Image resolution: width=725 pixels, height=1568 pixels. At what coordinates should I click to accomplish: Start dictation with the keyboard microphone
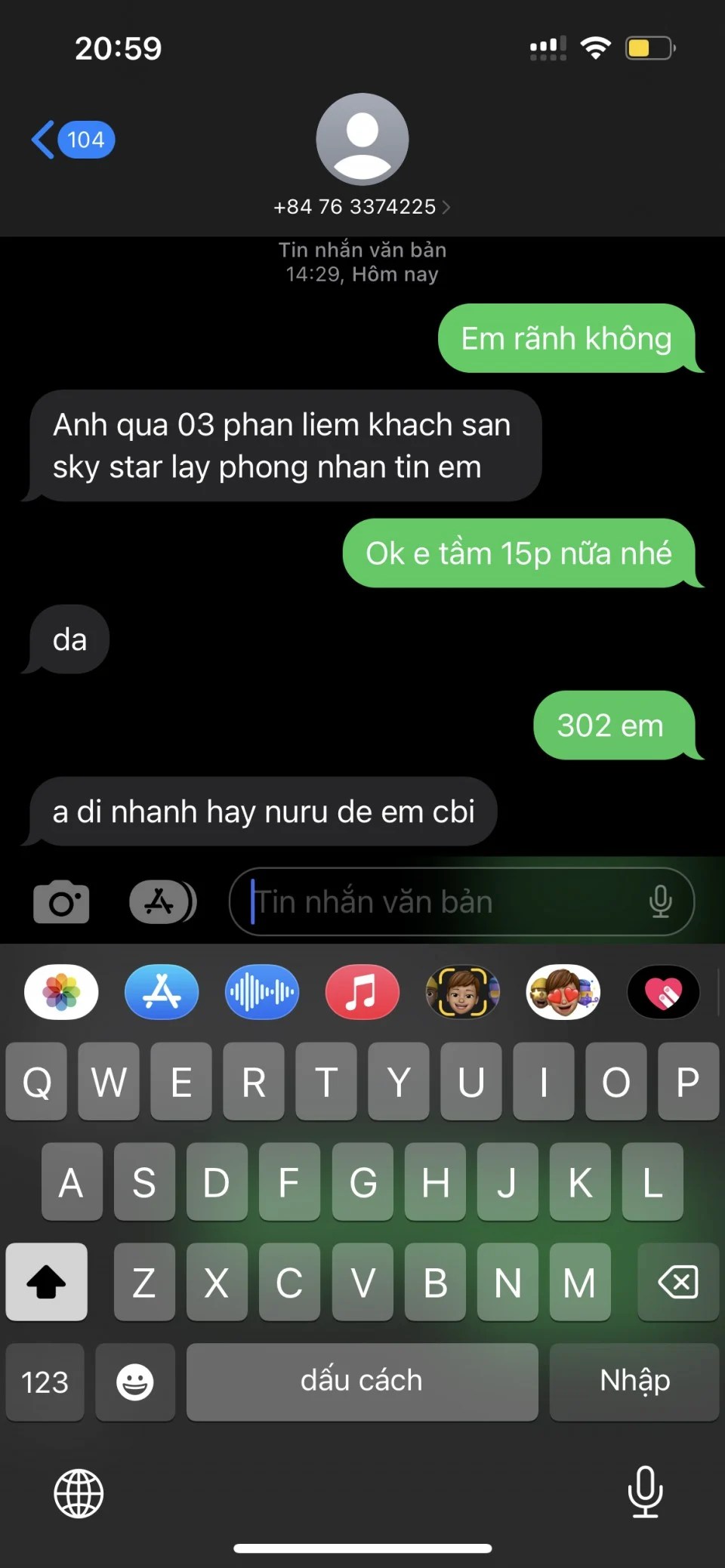(x=646, y=1492)
